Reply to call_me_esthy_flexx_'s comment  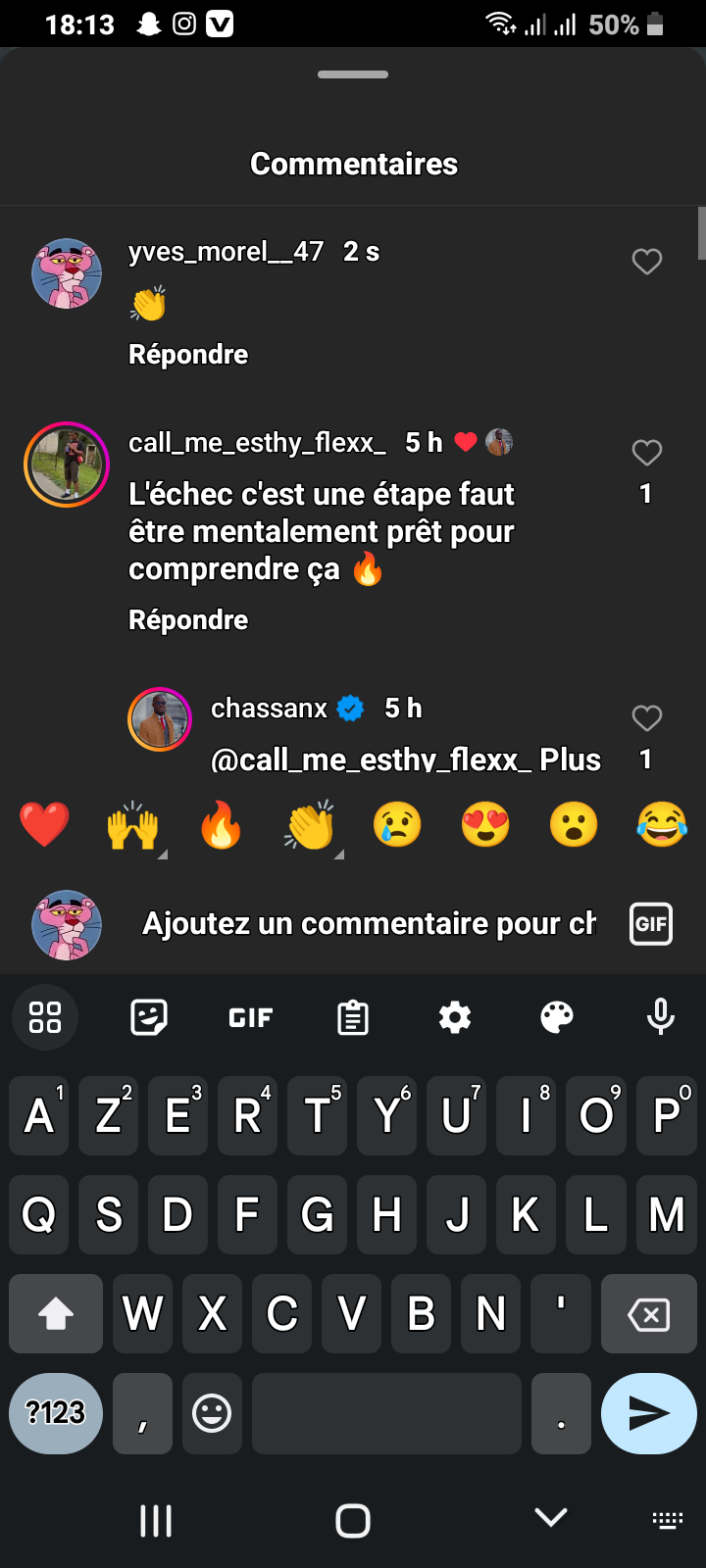[188, 619]
